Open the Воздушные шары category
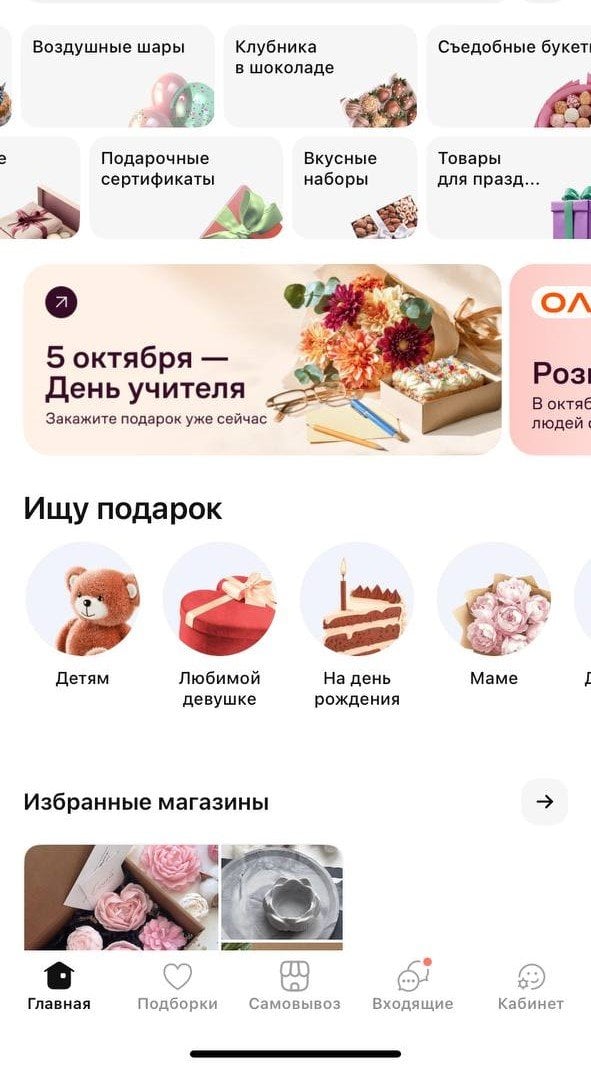Image resolution: width=591 pixels, height=1069 pixels. pyautogui.click(x=117, y=76)
